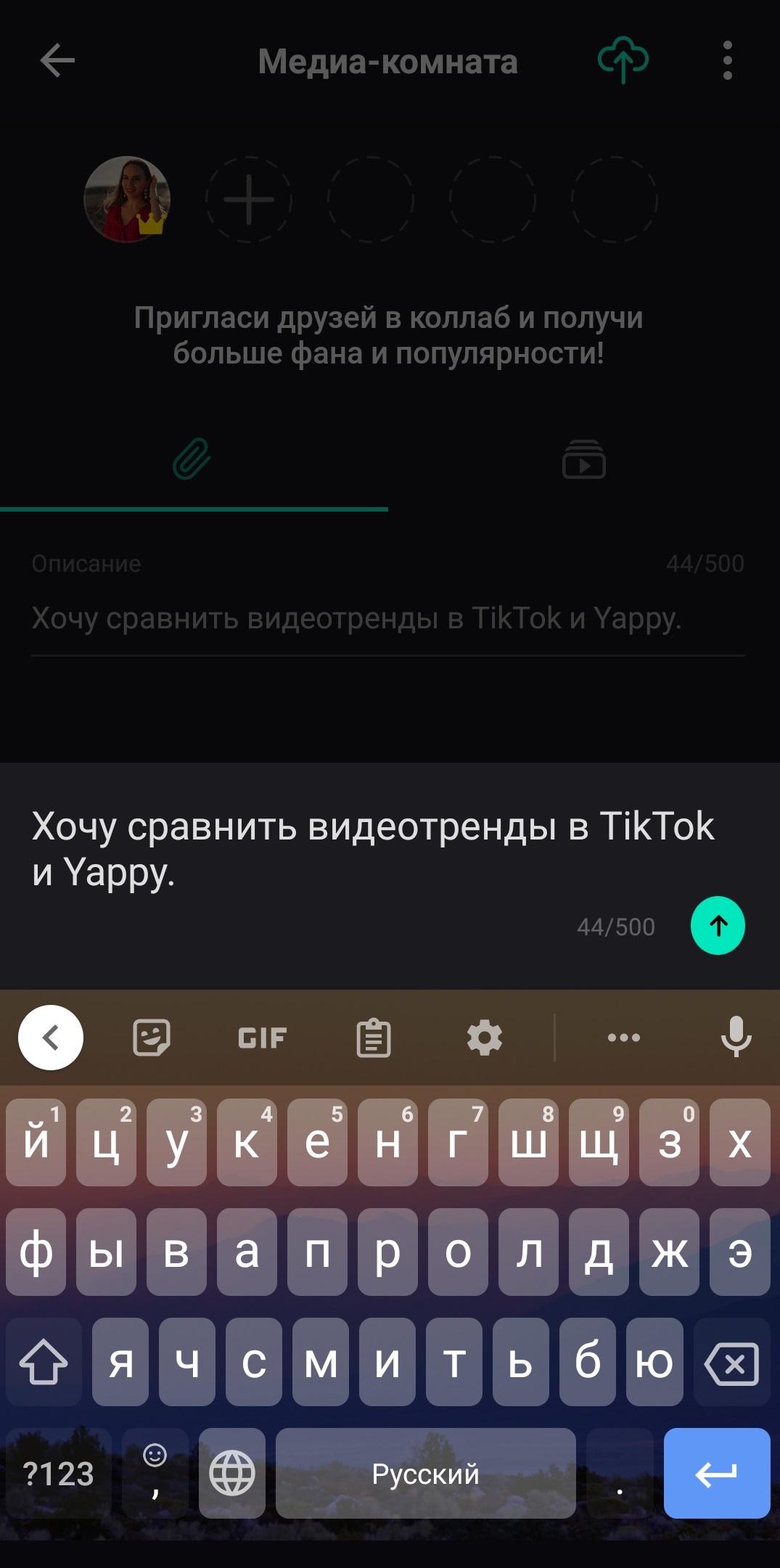Screen dimensions: 780x1568
Task: Switch to the ?123 symbols keyboard
Action: tap(58, 1473)
